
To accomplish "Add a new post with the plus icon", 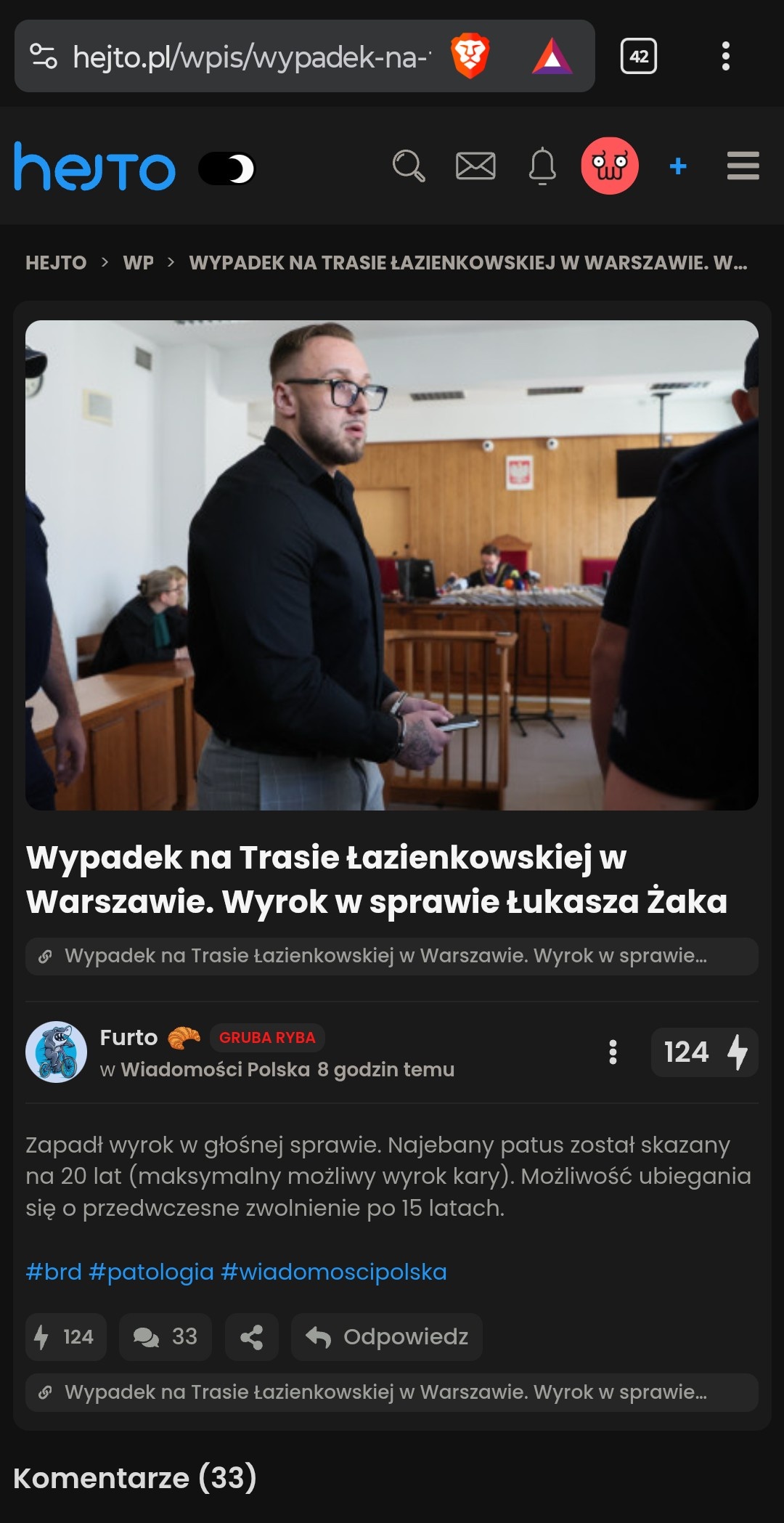I will [x=678, y=166].
